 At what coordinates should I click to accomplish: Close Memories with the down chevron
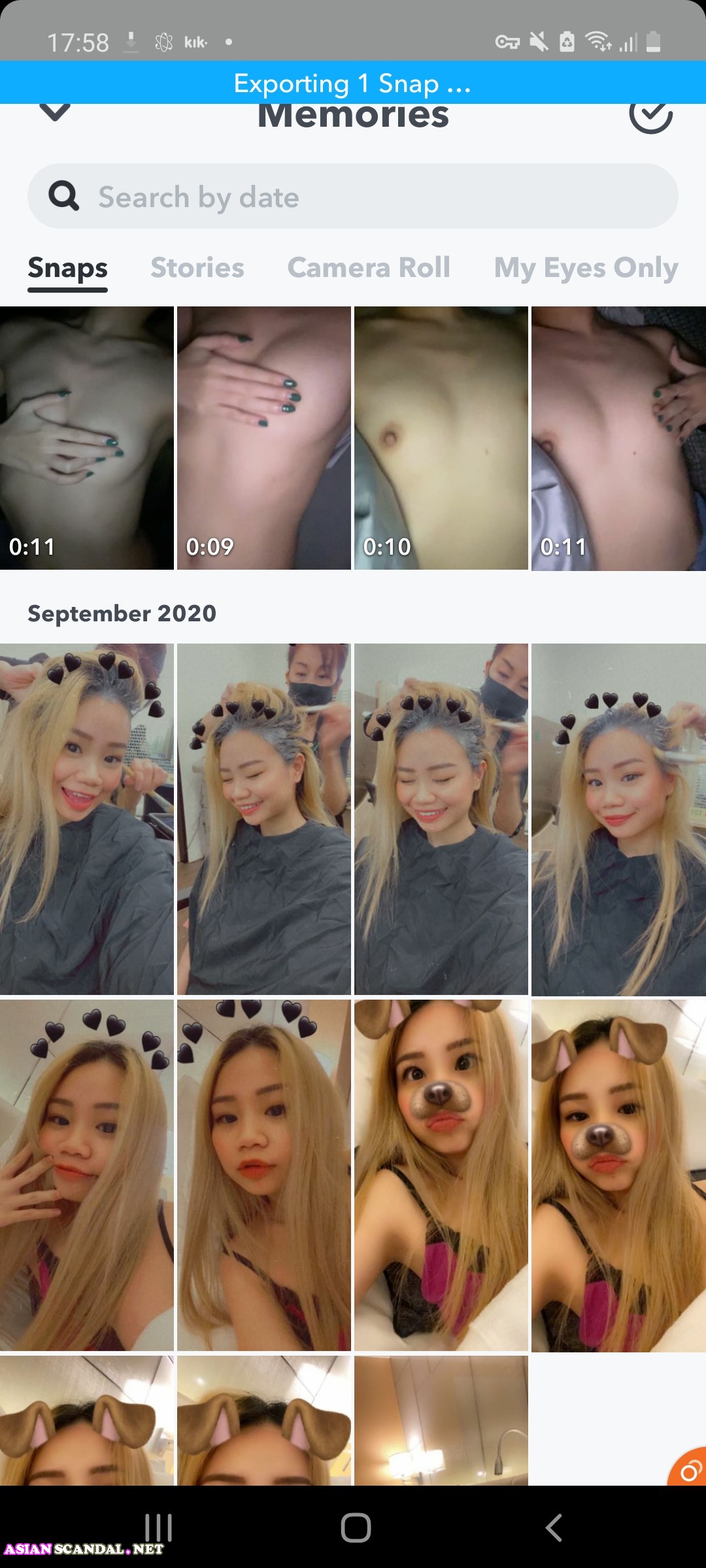pyautogui.click(x=55, y=114)
